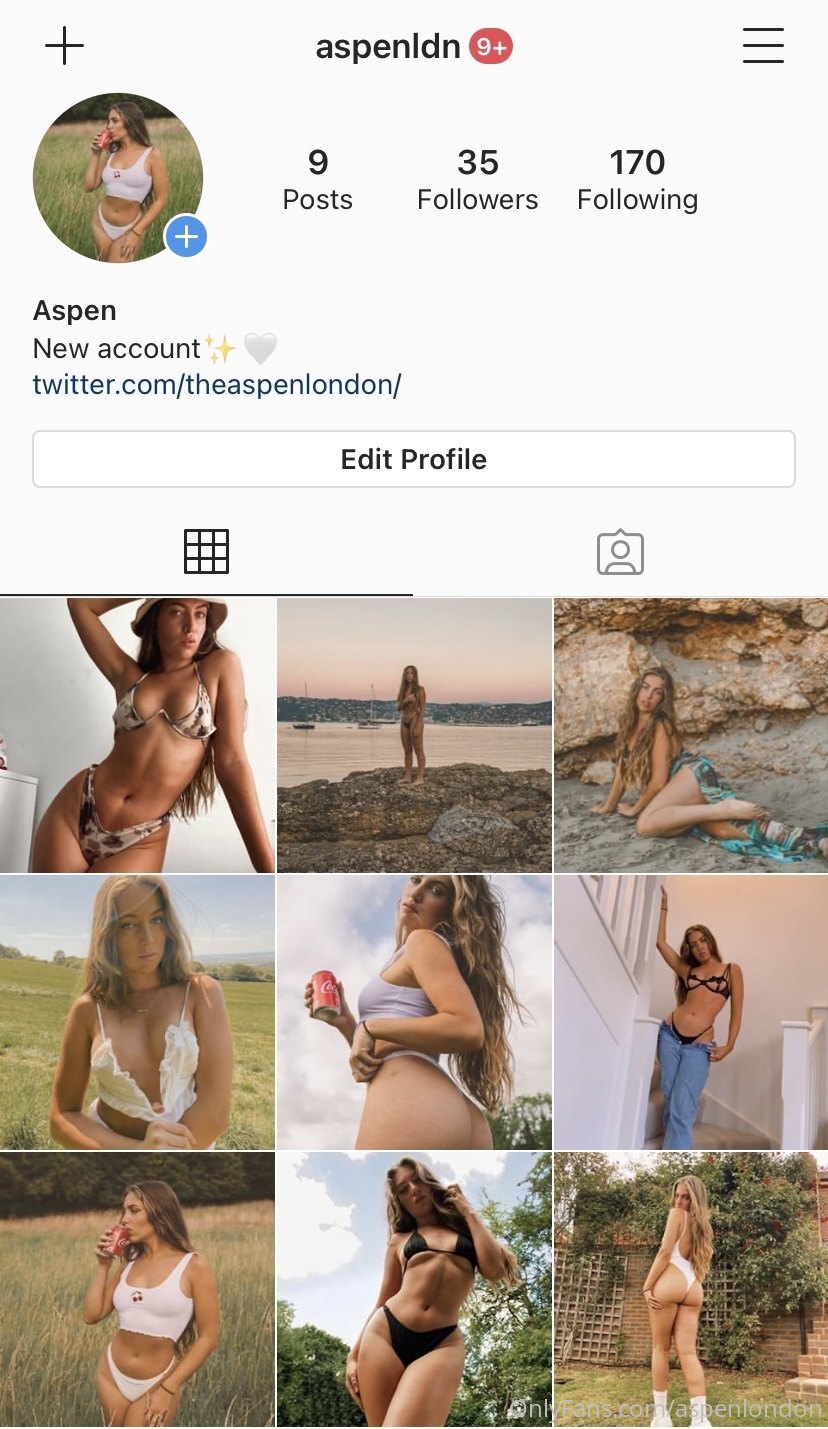Tap the plus icon to create a post
Screen dimensions: 828x1429
[x=65, y=46]
